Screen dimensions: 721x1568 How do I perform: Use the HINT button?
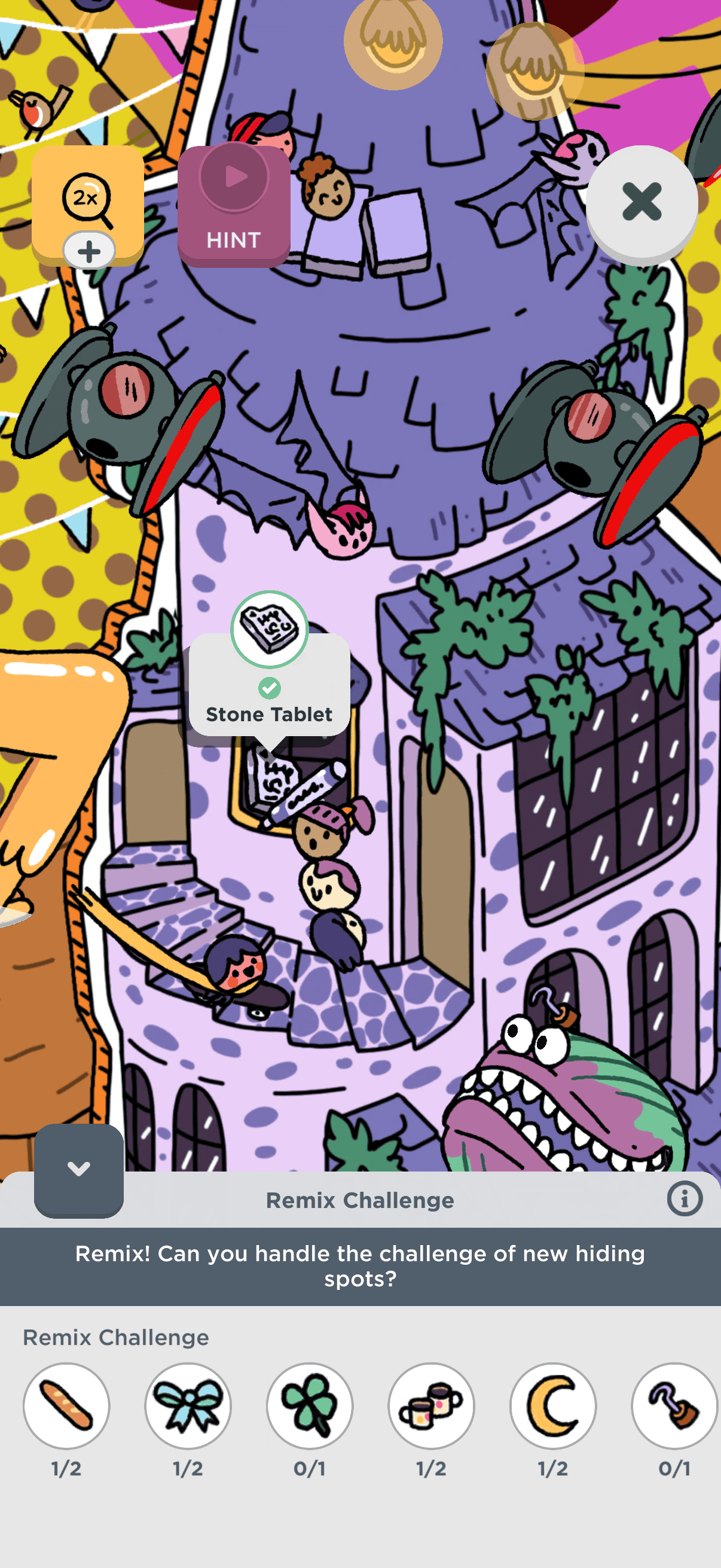[x=234, y=206]
